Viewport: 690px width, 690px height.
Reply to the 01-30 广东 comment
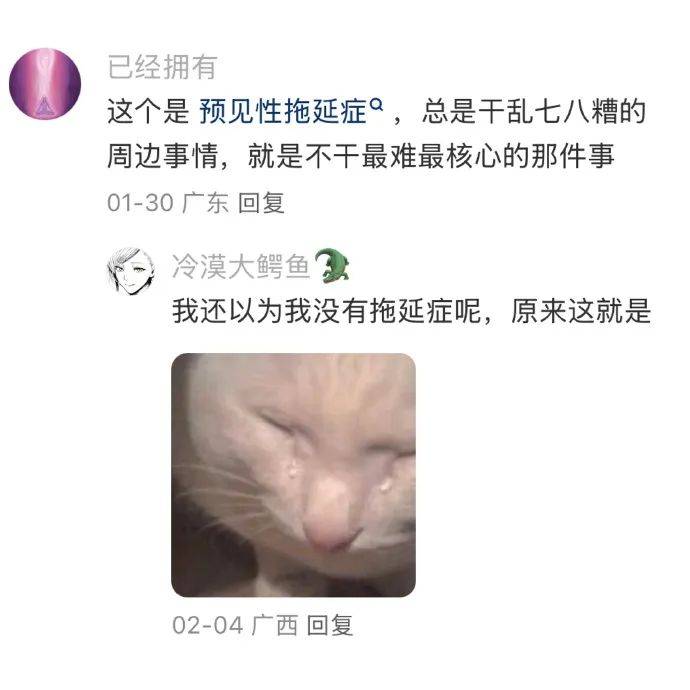pos(262,203)
